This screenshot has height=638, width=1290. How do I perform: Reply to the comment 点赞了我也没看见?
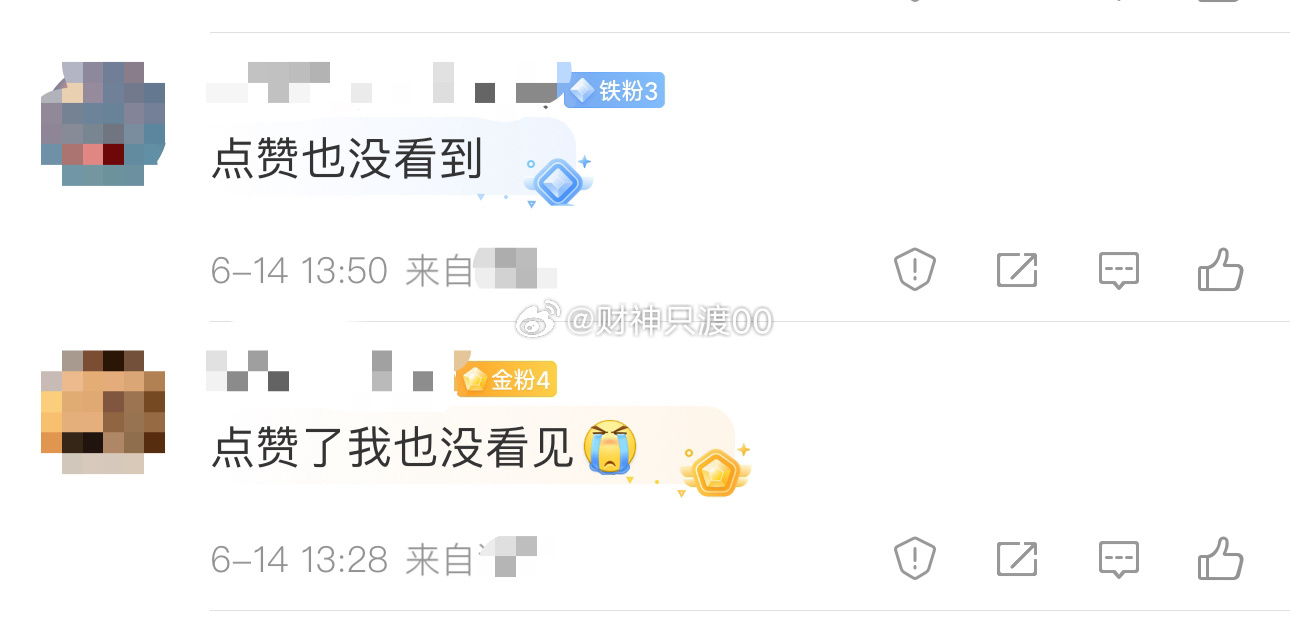(1119, 559)
